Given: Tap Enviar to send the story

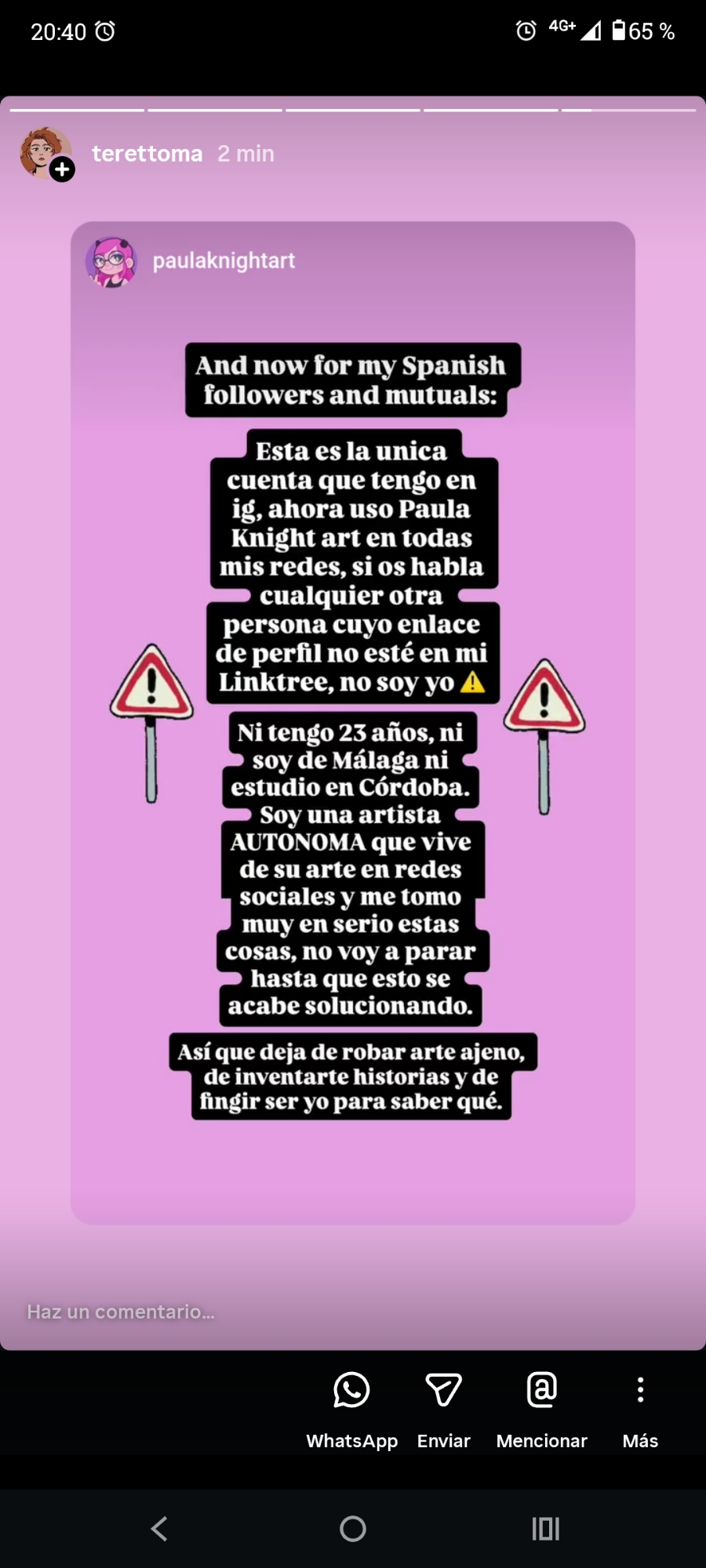Looking at the screenshot, I should [x=443, y=1408].
